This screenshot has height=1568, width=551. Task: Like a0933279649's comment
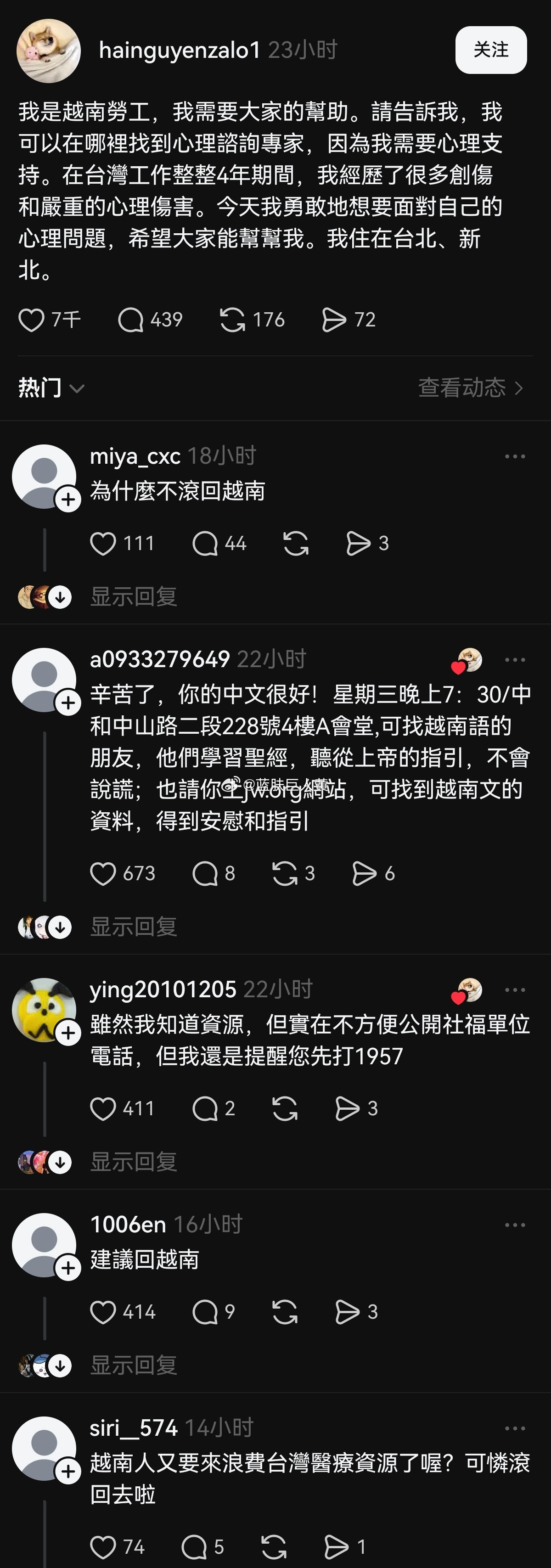tap(103, 873)
